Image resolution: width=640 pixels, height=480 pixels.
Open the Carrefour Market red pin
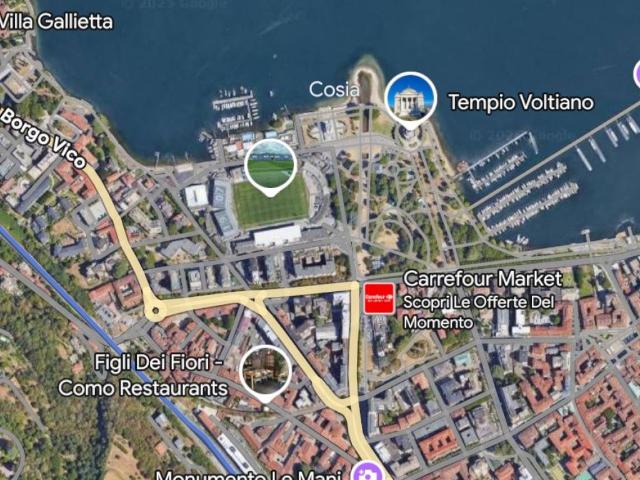click(x=379, y=298)
